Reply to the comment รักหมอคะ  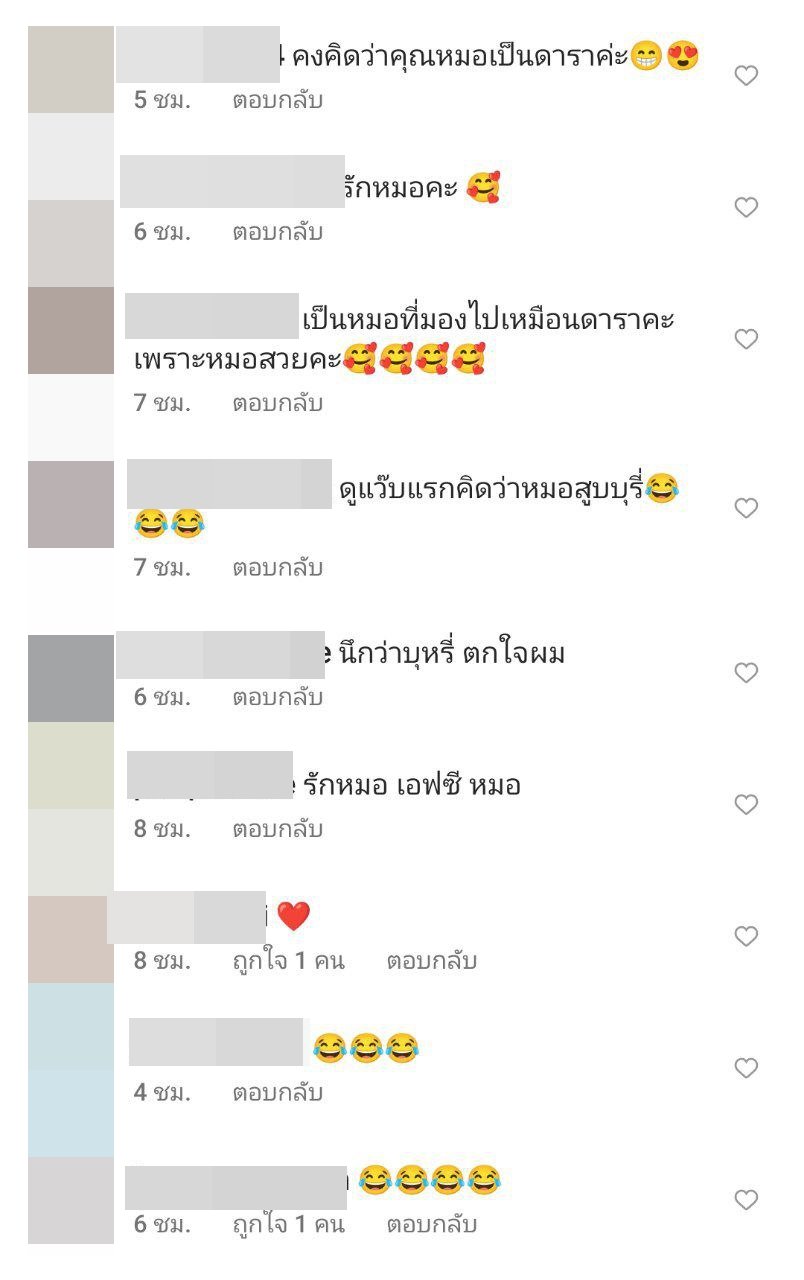[x=277, y=232]
